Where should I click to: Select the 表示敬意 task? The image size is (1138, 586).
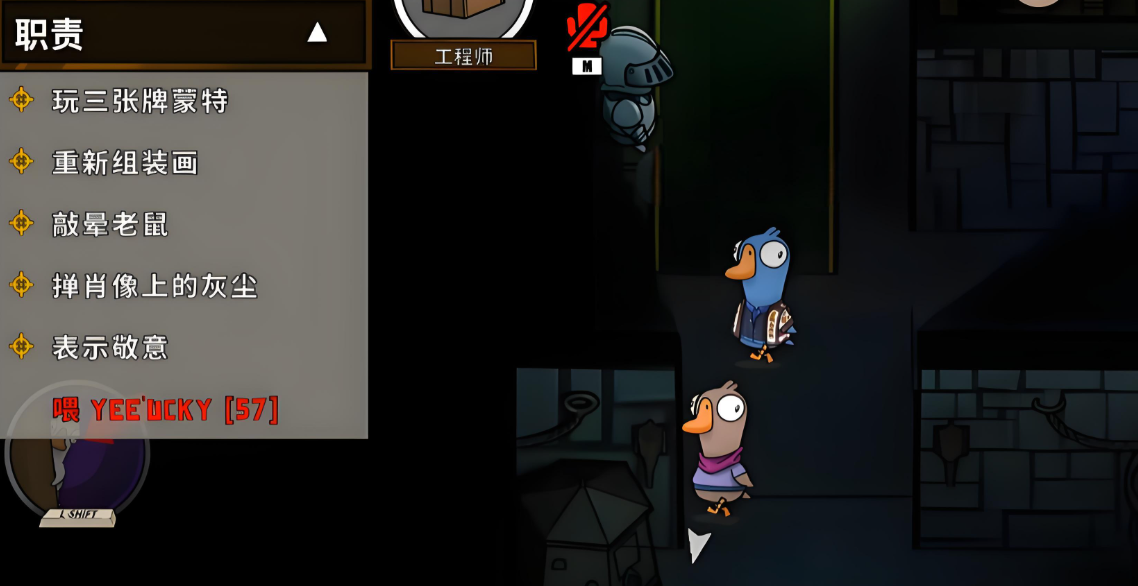tap(110, 347)
